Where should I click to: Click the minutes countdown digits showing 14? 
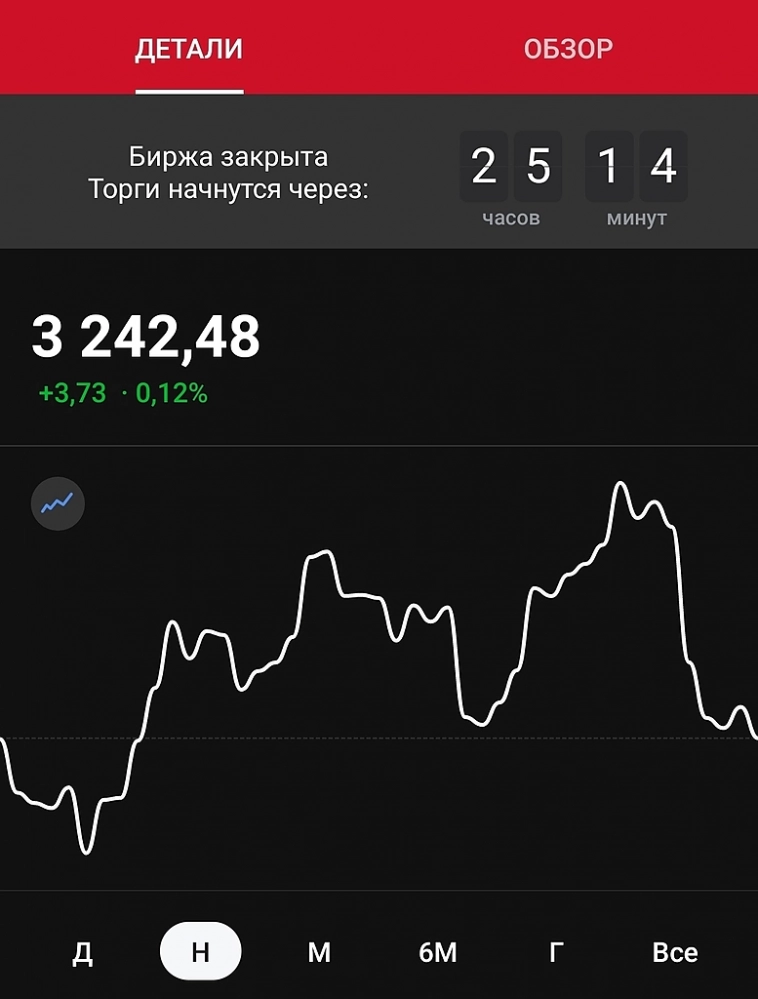point(638,168)
